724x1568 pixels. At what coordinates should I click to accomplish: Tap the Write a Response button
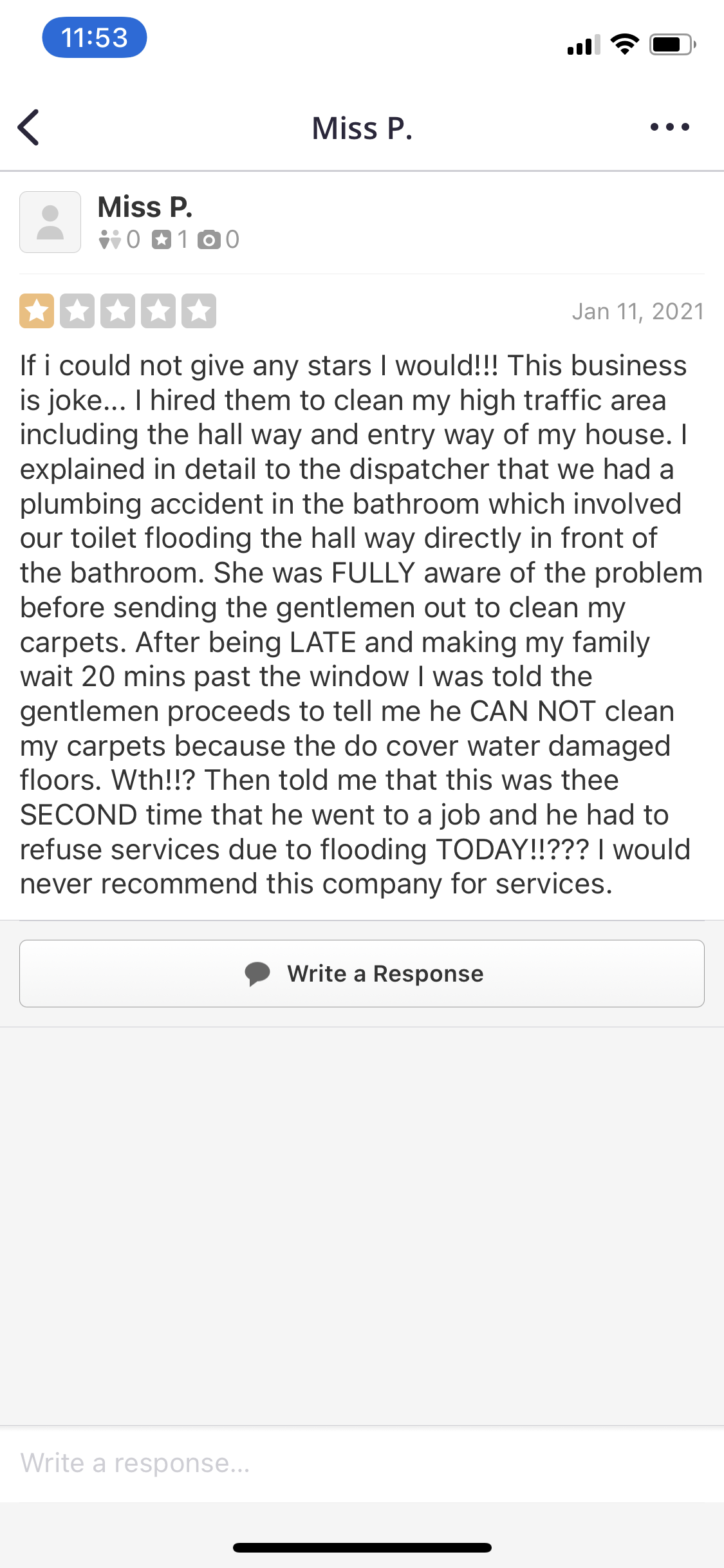[x=362, y=973]
